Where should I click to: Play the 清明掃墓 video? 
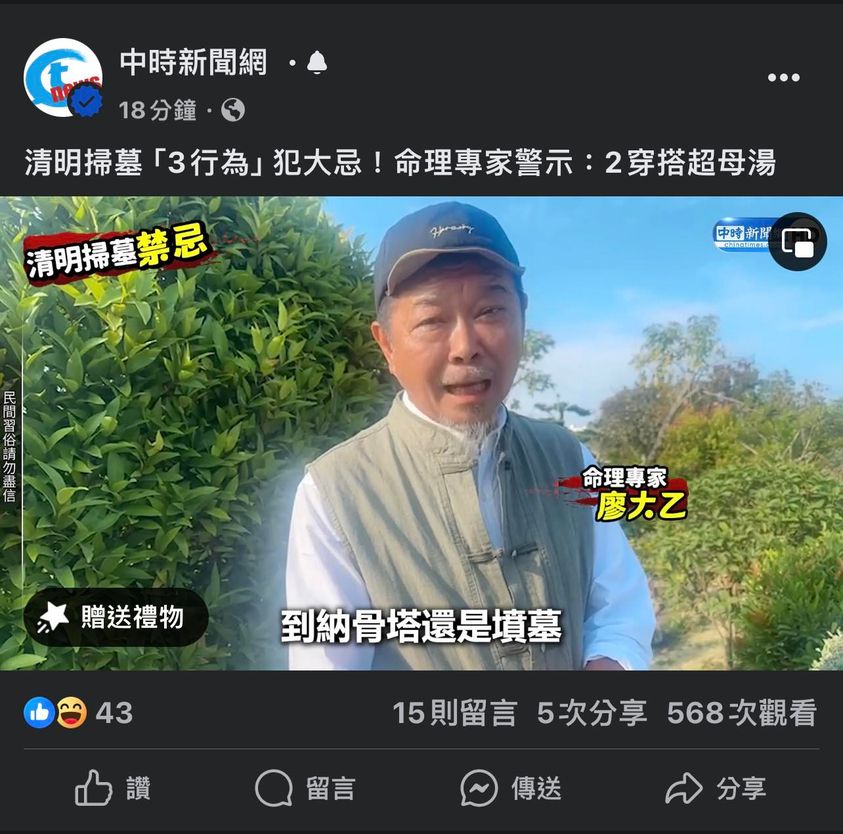(420, 432)
